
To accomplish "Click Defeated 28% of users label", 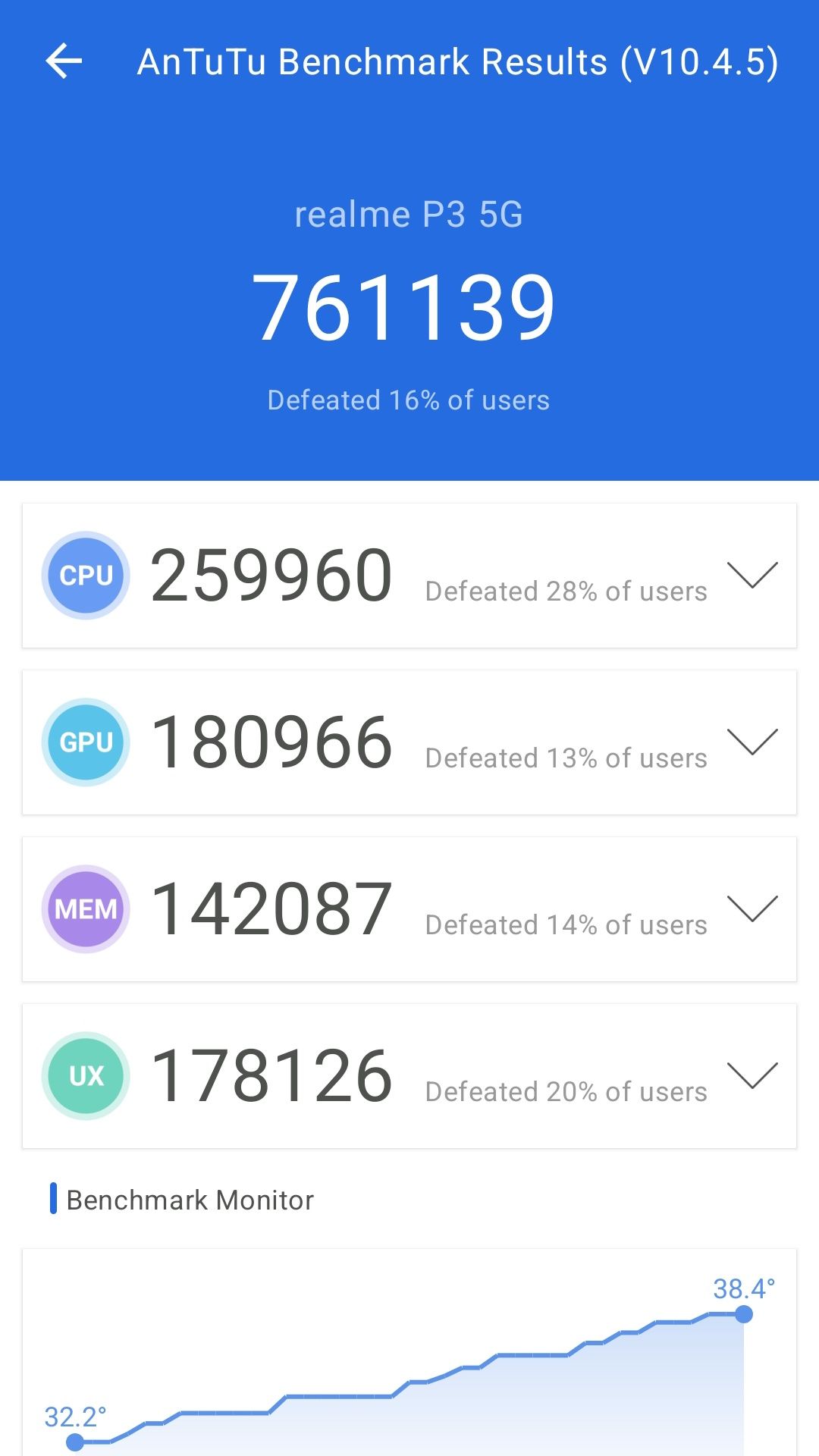I will [566, 590].
